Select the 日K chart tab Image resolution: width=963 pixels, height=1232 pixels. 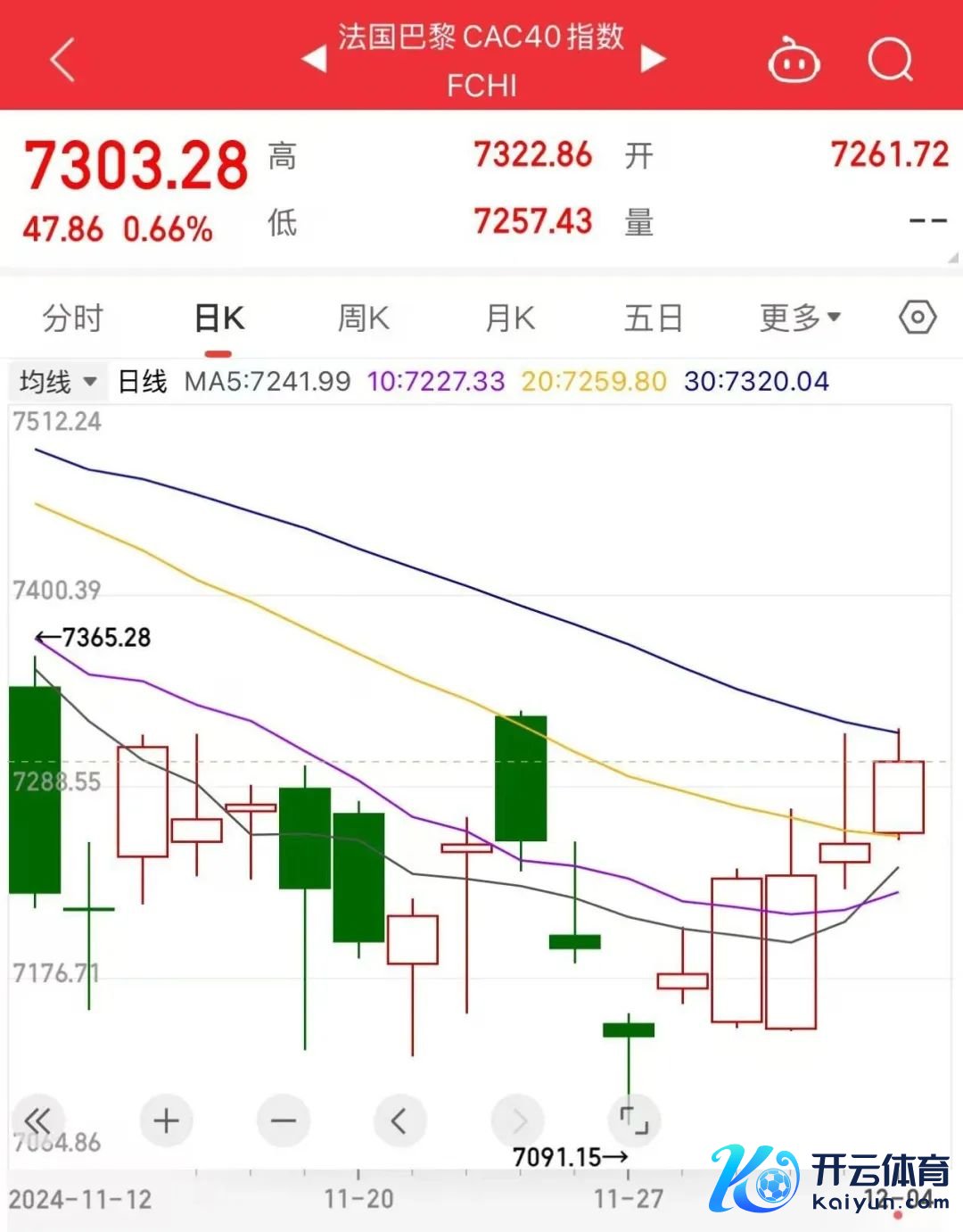click(x=219, y=318)
